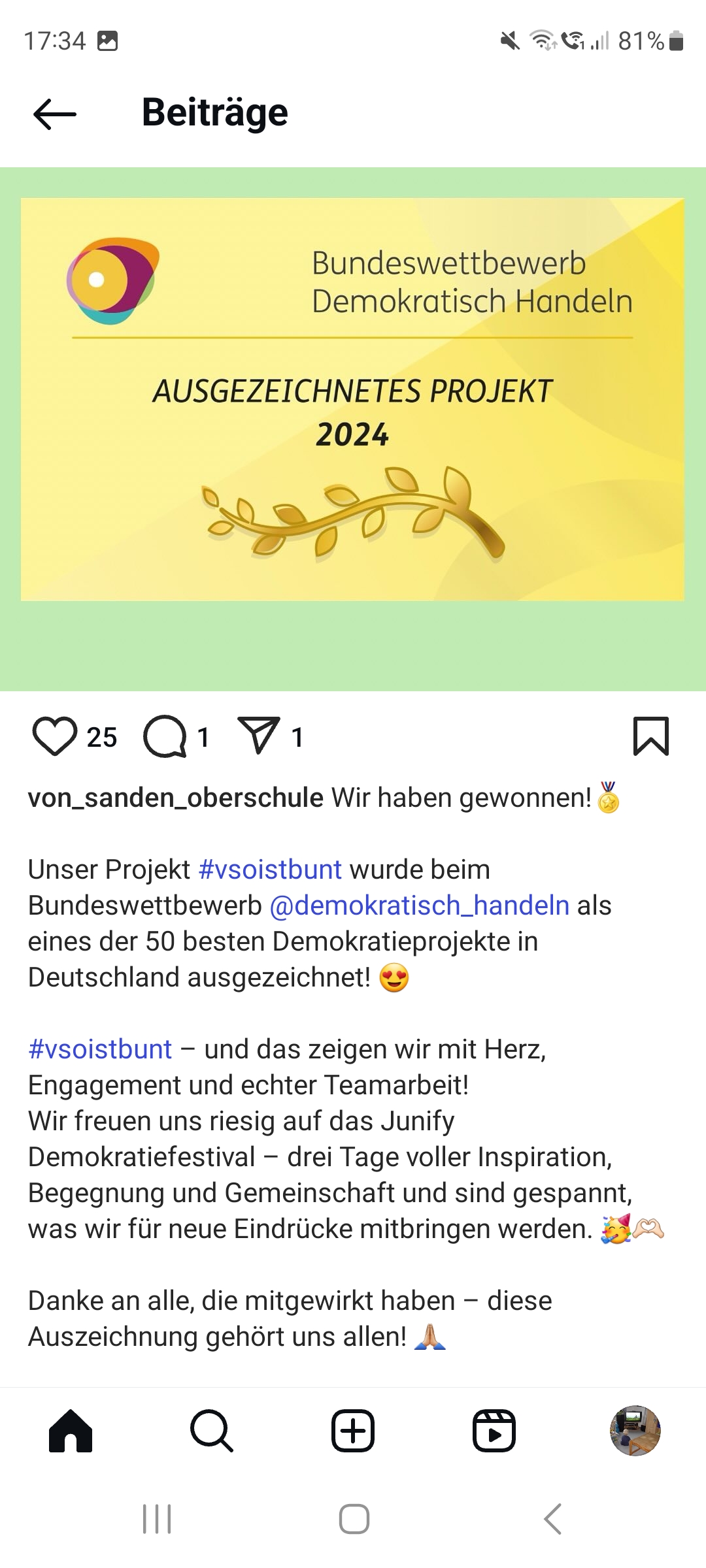
Task: Switch to the Home tab
Action: [x=71, y=1431]
